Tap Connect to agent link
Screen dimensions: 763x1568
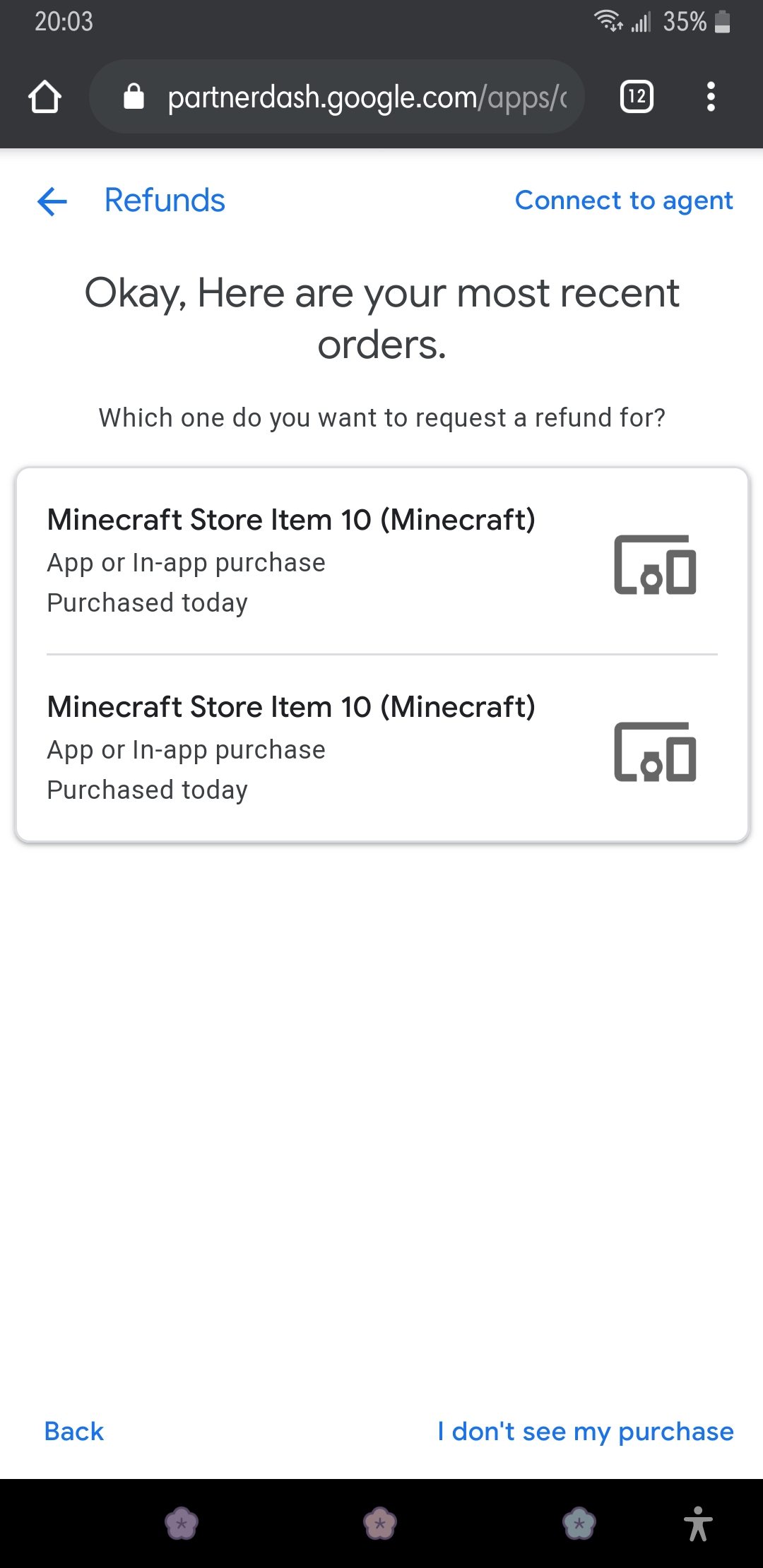[x=624, y=201]
